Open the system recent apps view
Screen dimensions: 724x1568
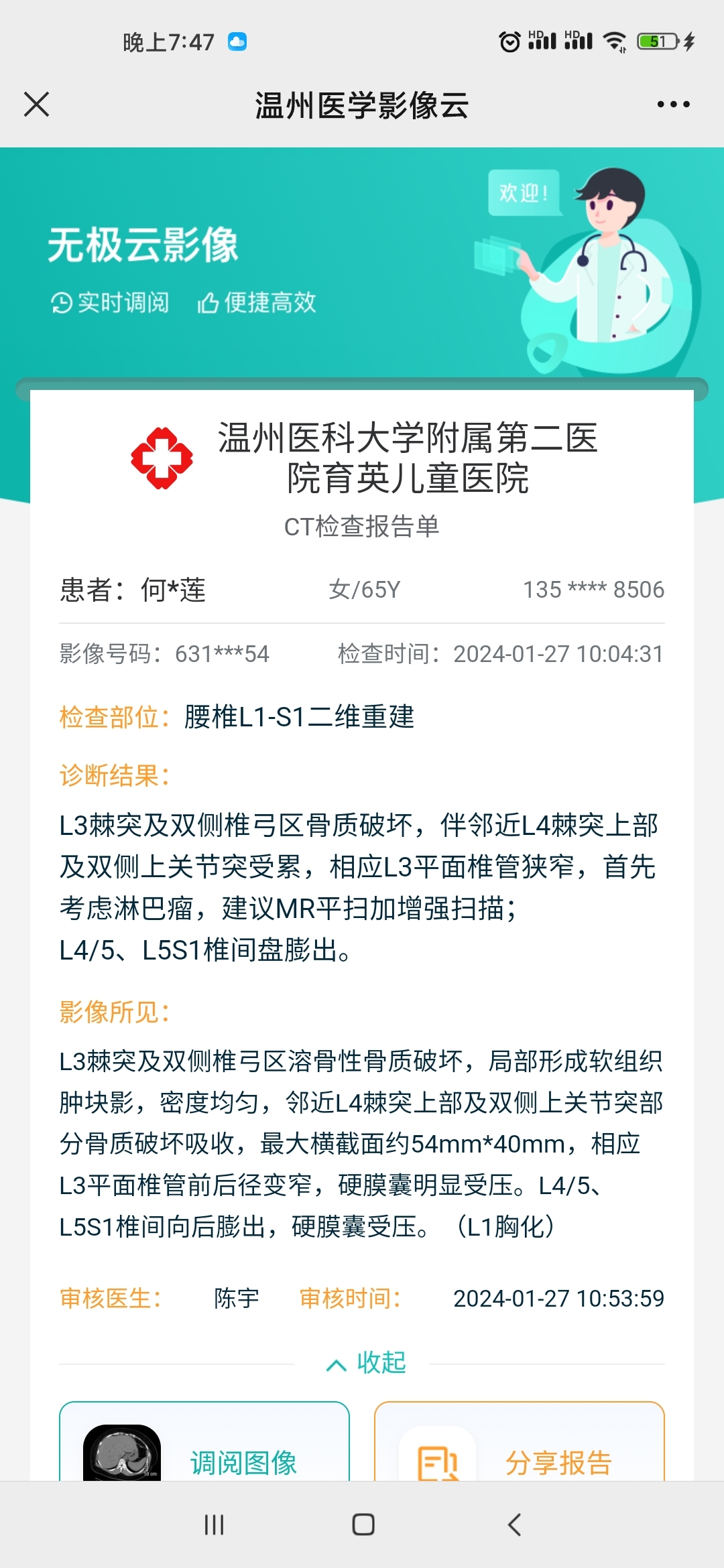(214, 1524)
